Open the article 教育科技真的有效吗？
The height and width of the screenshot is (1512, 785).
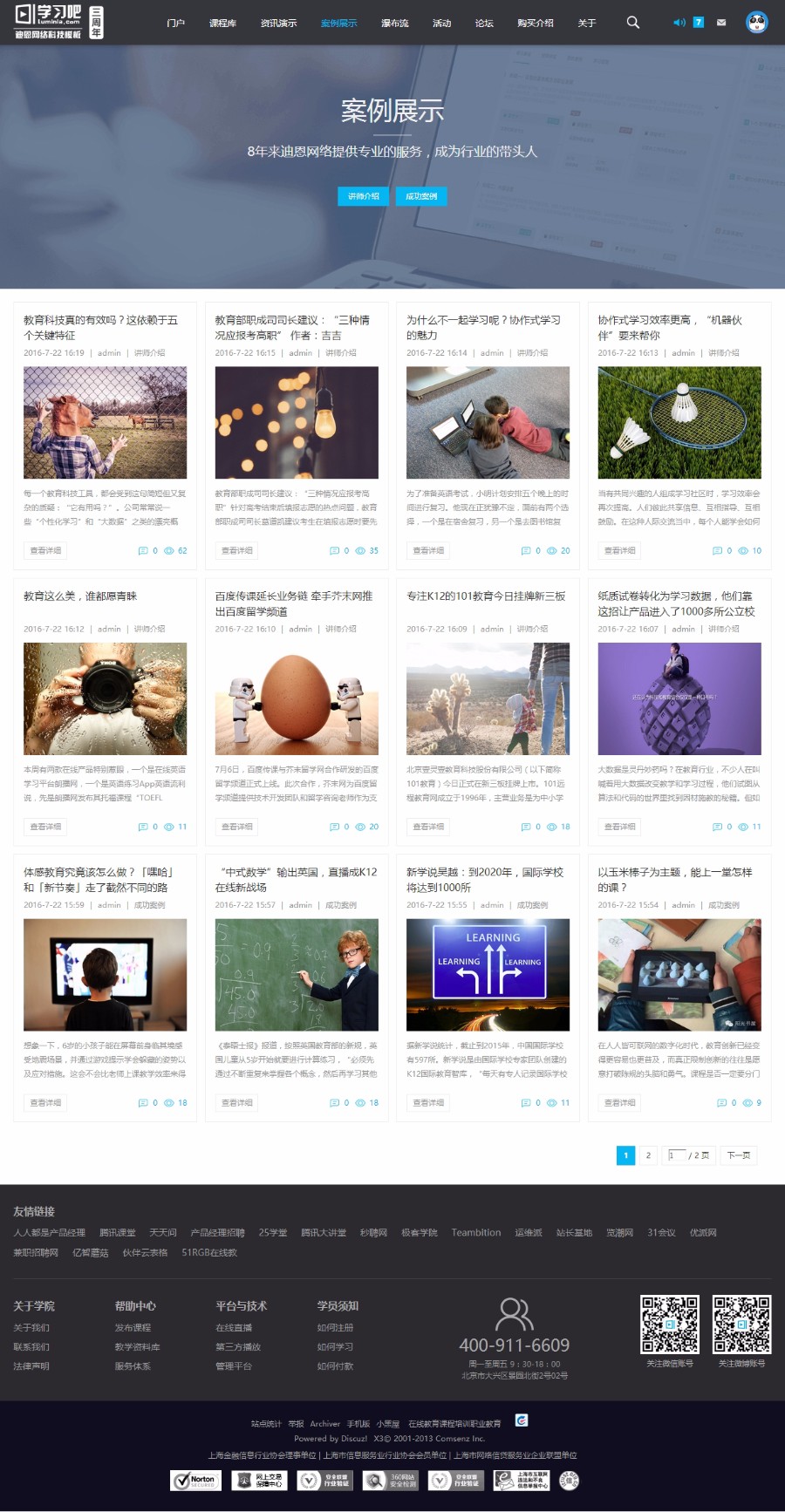tap(100, 327)
